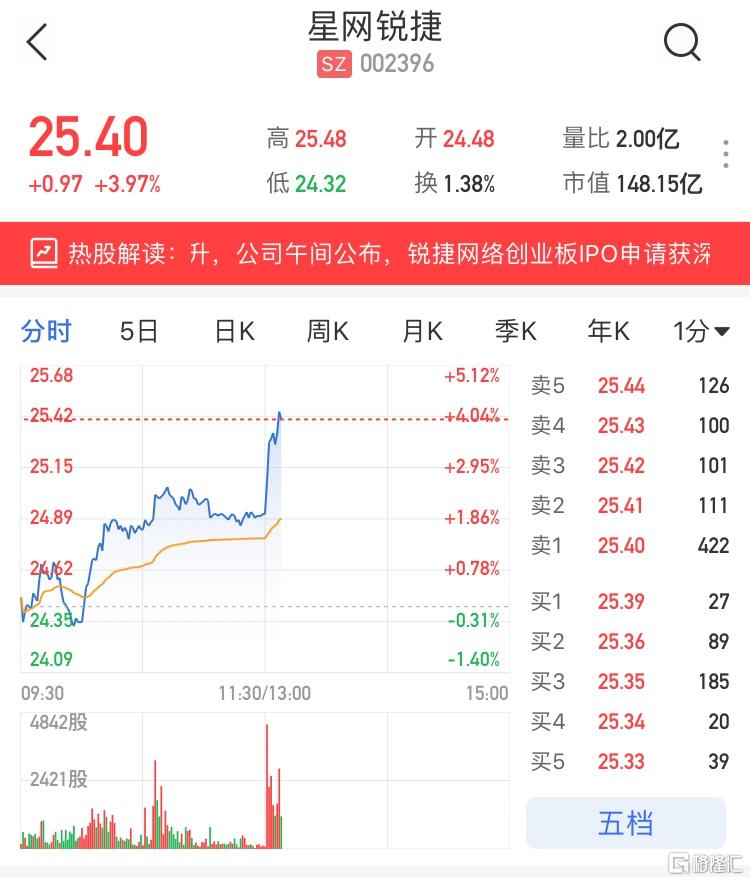Viewport: 750px width, 881px height.
Task: Go back using the top-left arrow
Action: tap(37, 42)
